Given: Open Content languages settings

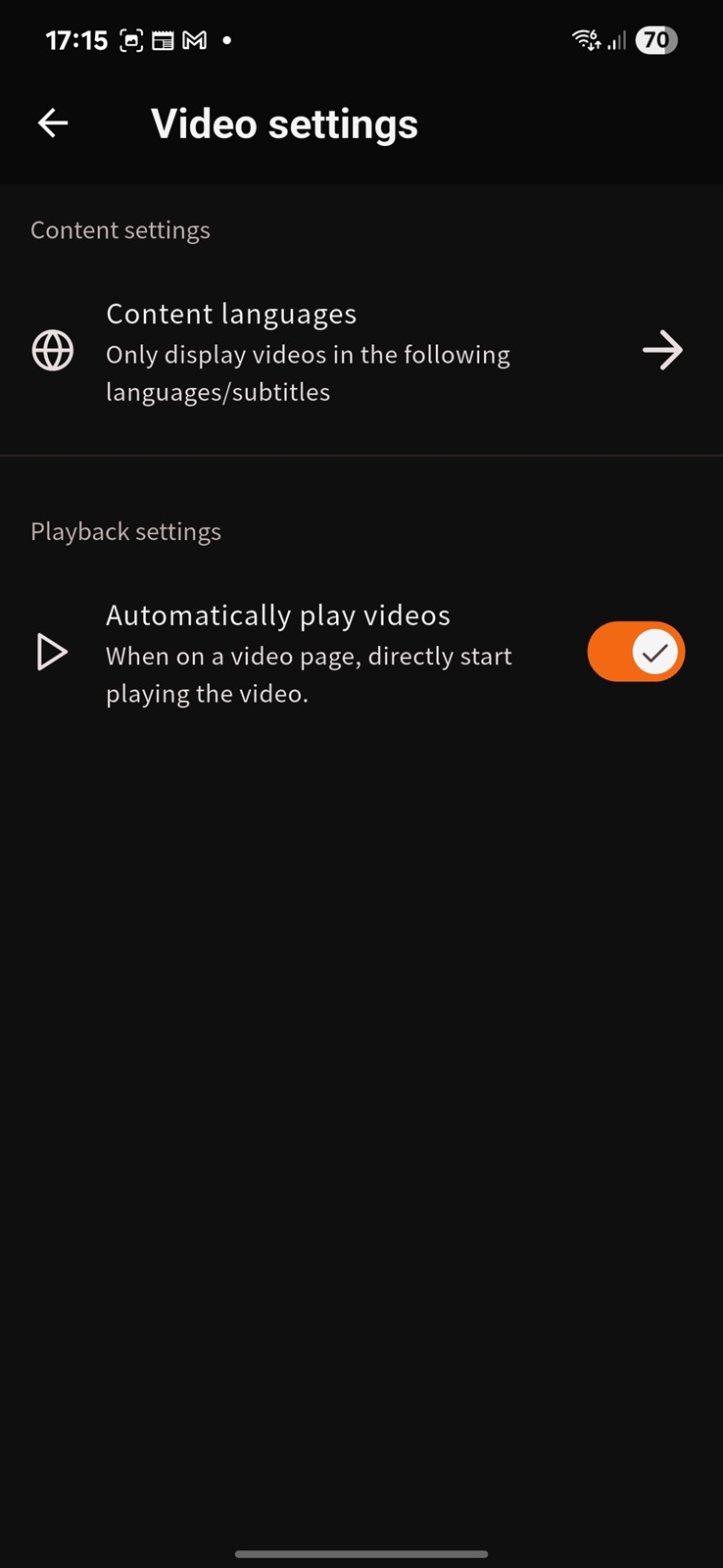Looking at the screenshot, I should point(361,351).
